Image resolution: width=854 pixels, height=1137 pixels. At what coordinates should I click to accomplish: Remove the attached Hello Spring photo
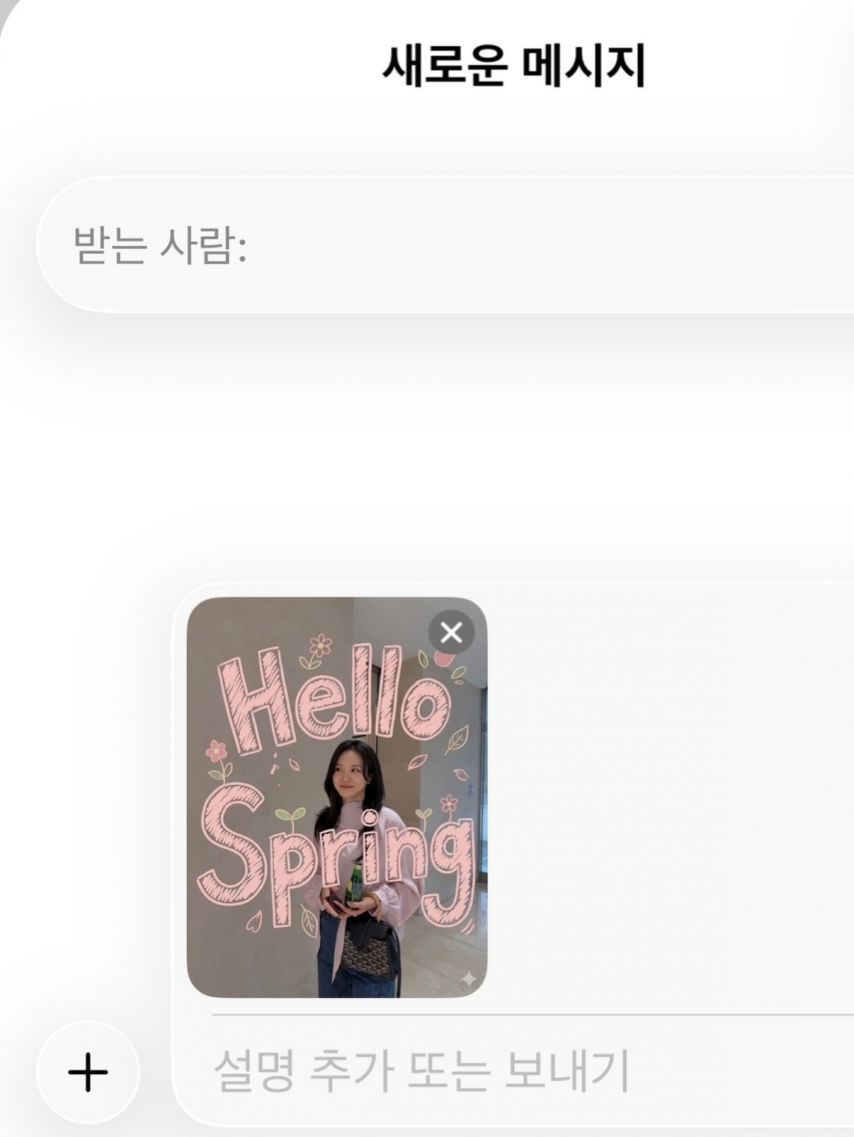(451, 632)
